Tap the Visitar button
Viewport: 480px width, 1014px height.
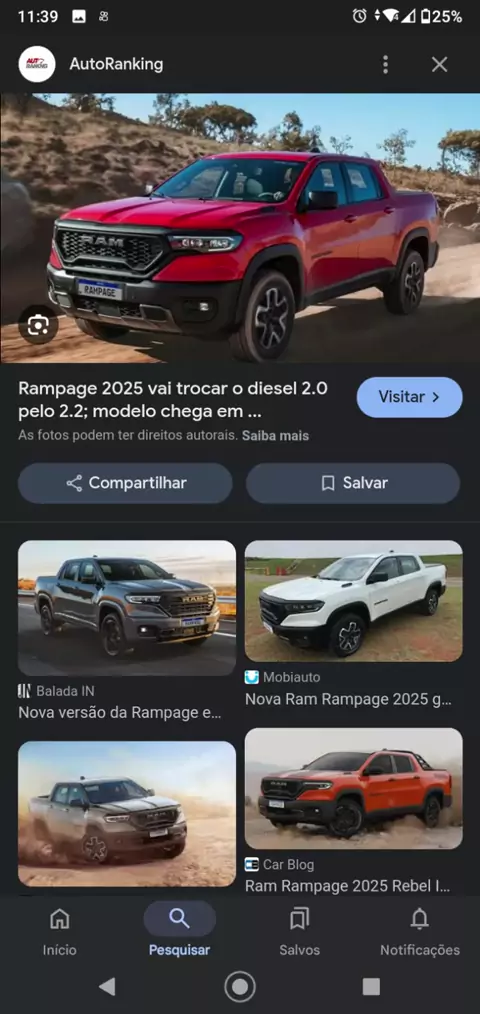409,397
